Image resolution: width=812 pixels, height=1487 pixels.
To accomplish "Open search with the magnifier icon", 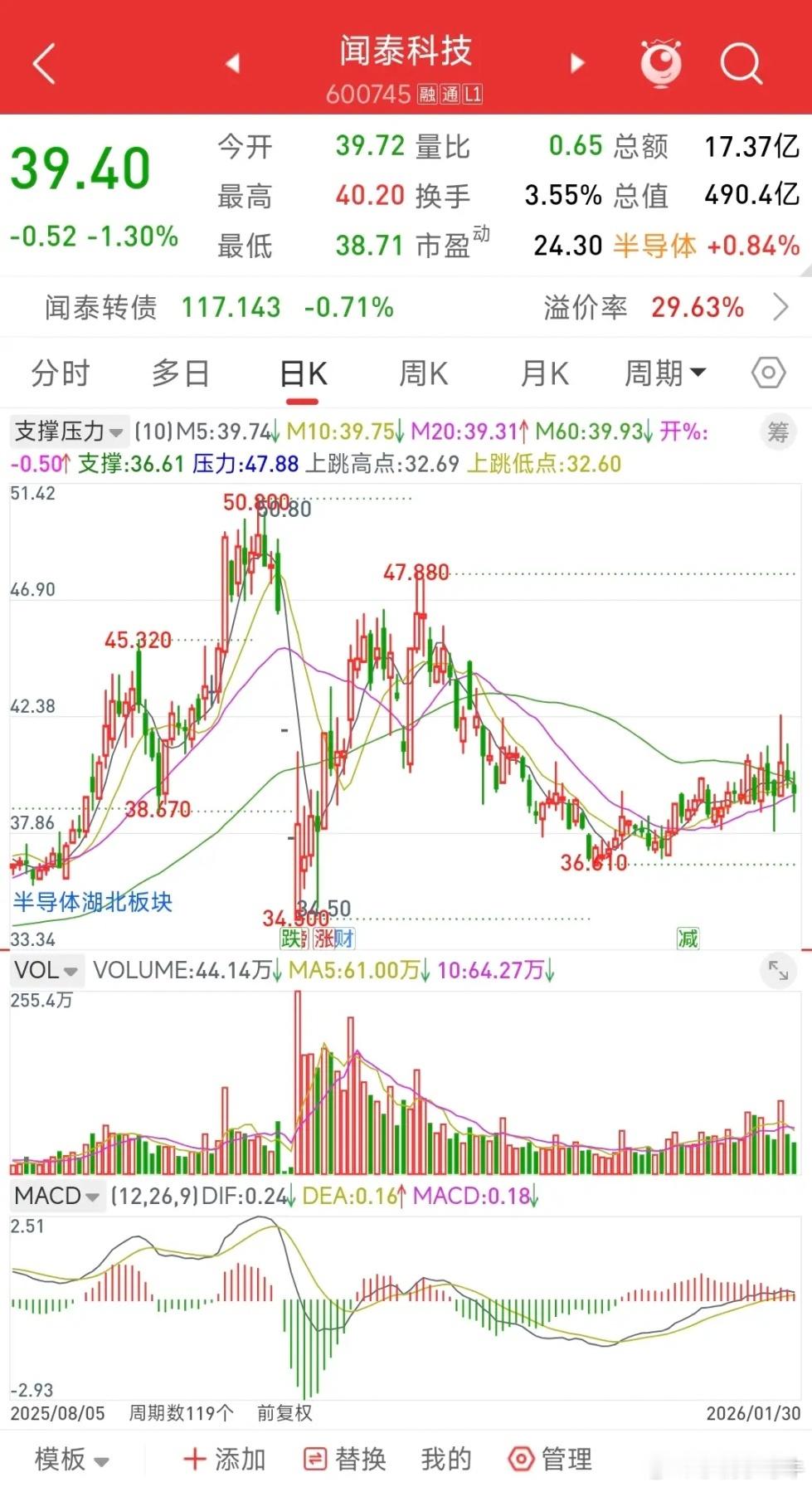I will point(741,62).
